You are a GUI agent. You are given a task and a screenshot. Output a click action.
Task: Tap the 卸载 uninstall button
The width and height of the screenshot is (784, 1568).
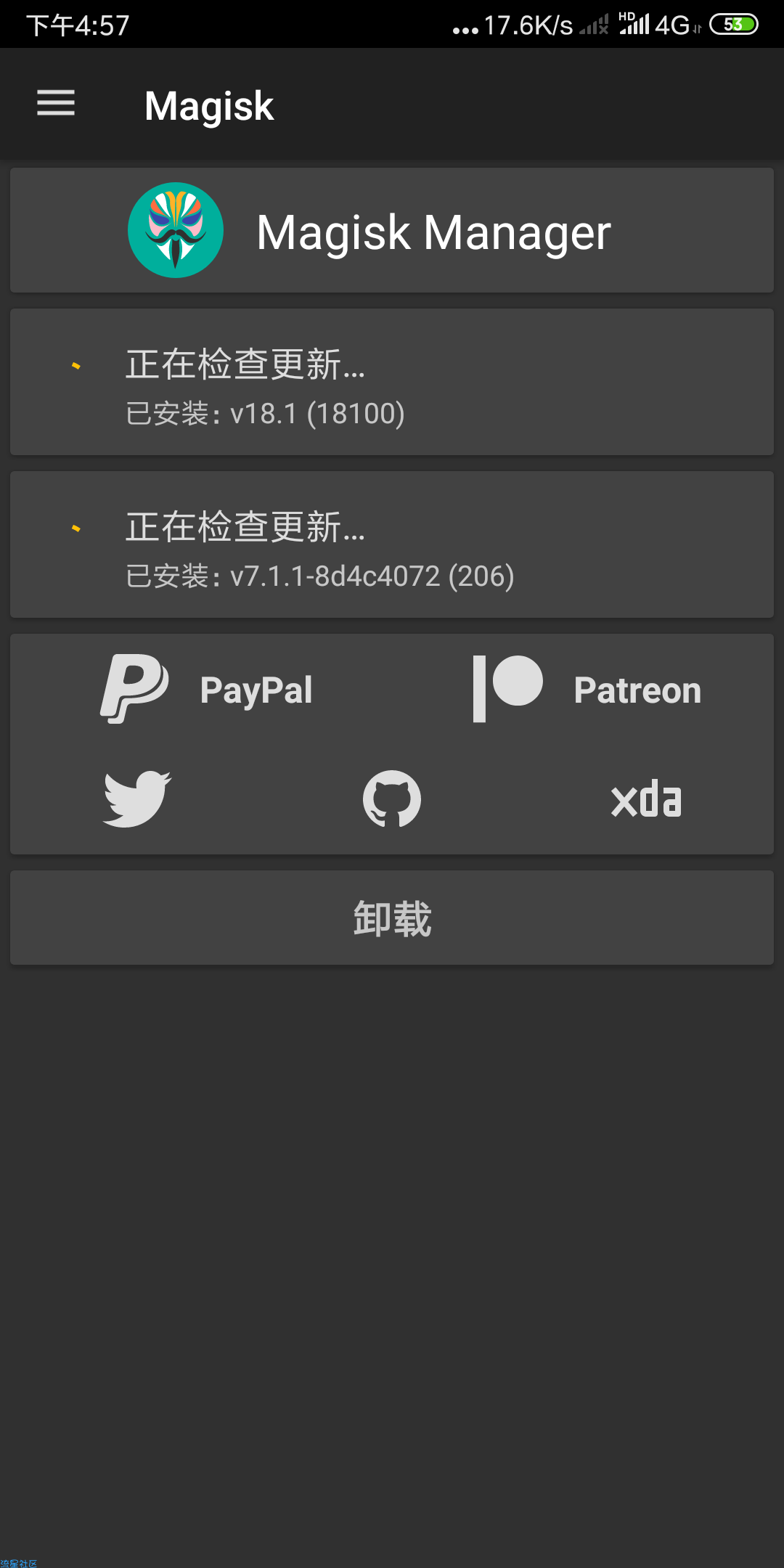tap(392, 918)
